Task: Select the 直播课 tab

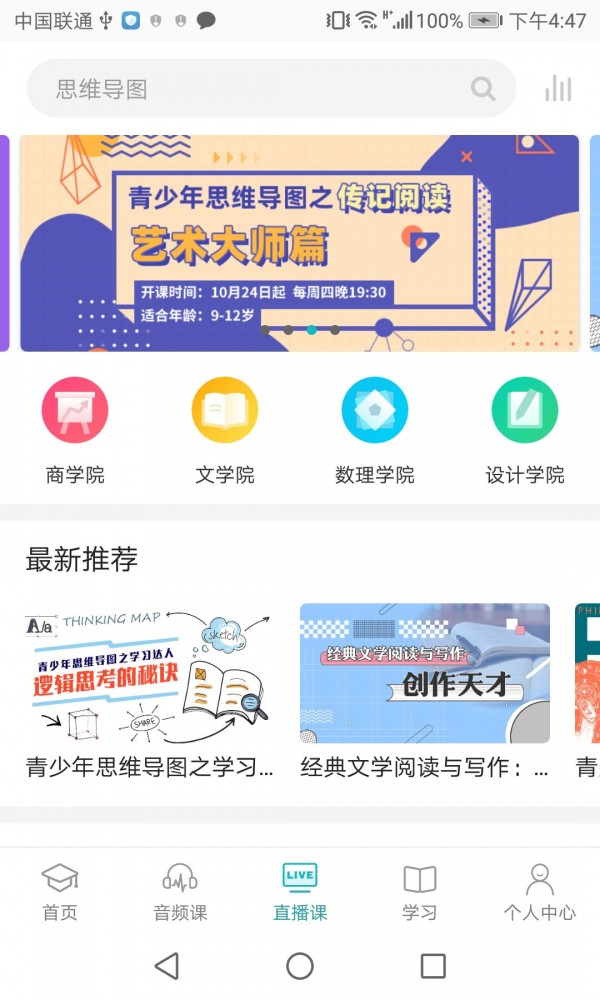Action: tap(300, 892)
